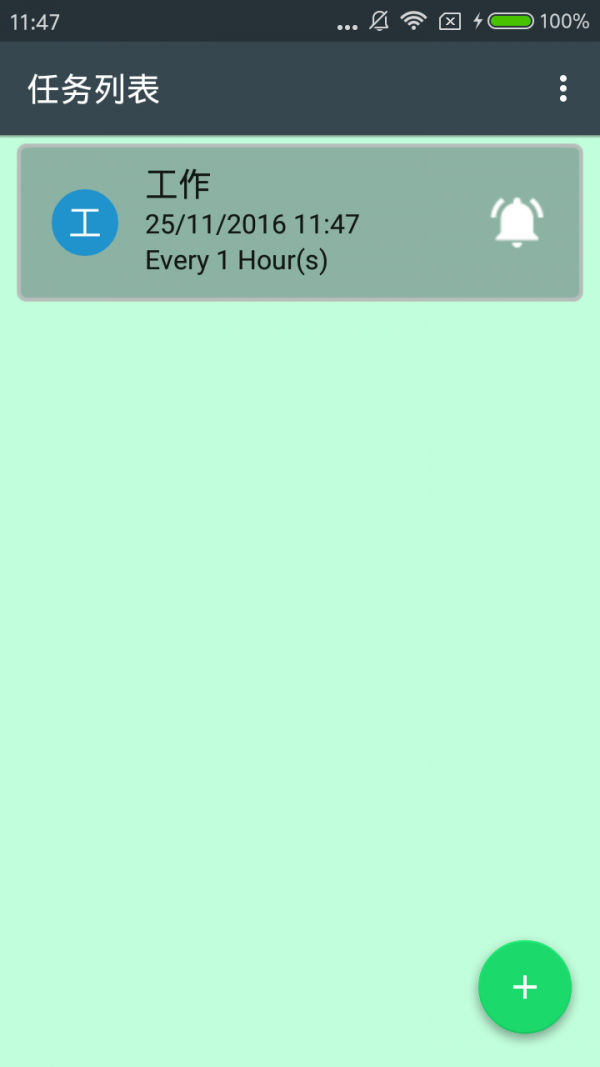The height and width of the screenshot is (1067, 600).
Task: Open the 工作 task card
Action: pos(300,222)
